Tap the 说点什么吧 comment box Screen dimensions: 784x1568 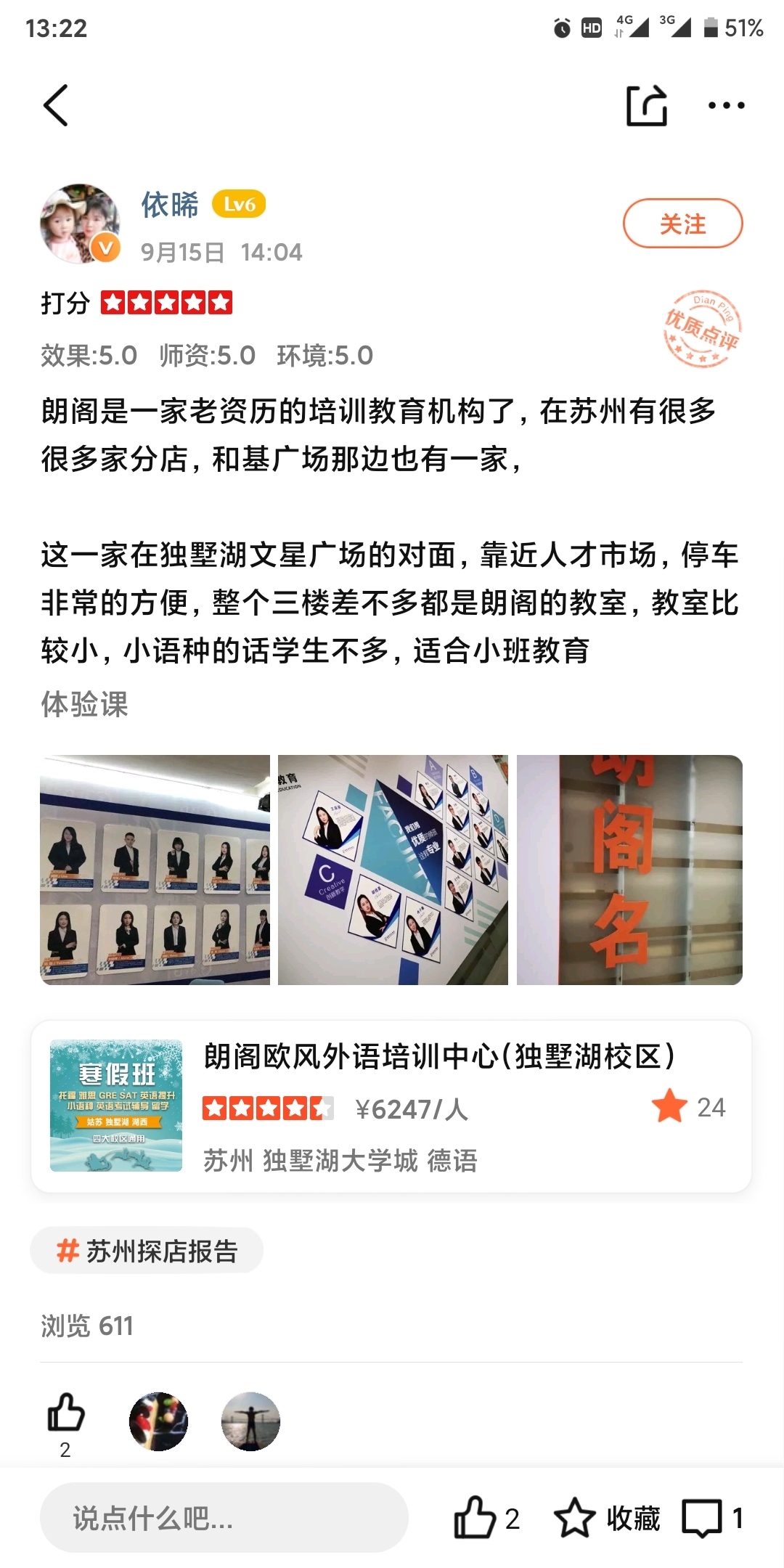[x=224, y=1518]
